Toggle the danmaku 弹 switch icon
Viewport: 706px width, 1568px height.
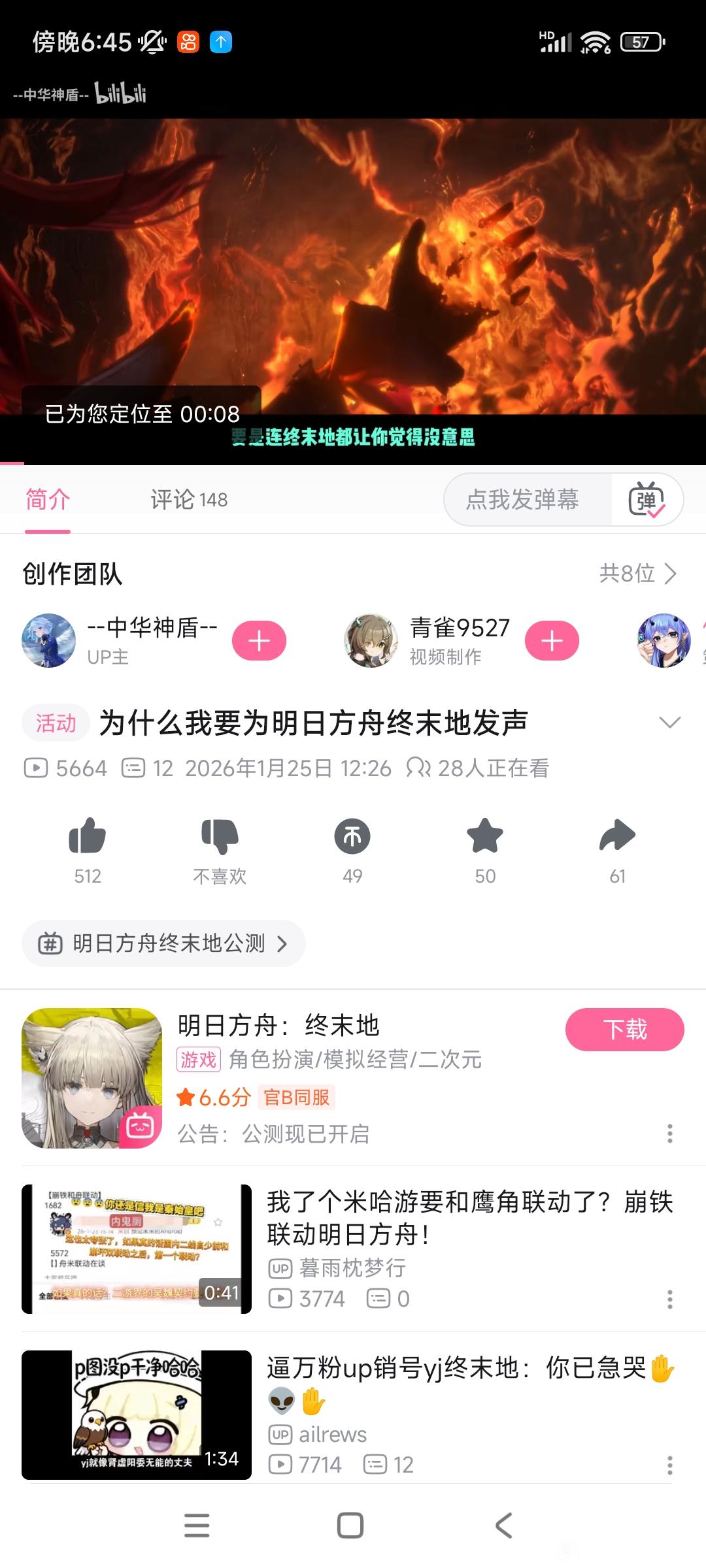647,500
